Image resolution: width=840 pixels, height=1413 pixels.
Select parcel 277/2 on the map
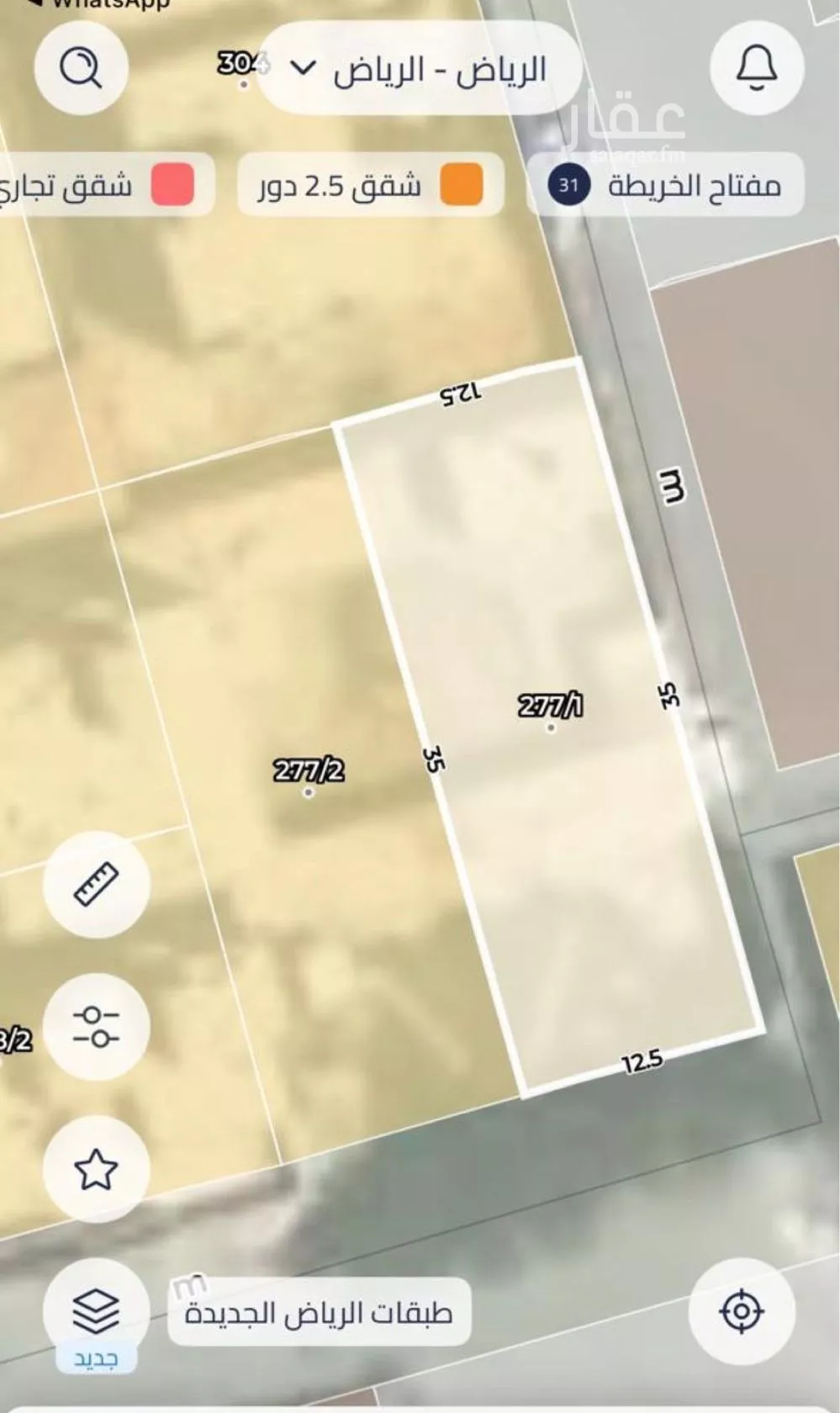[309, 771]
